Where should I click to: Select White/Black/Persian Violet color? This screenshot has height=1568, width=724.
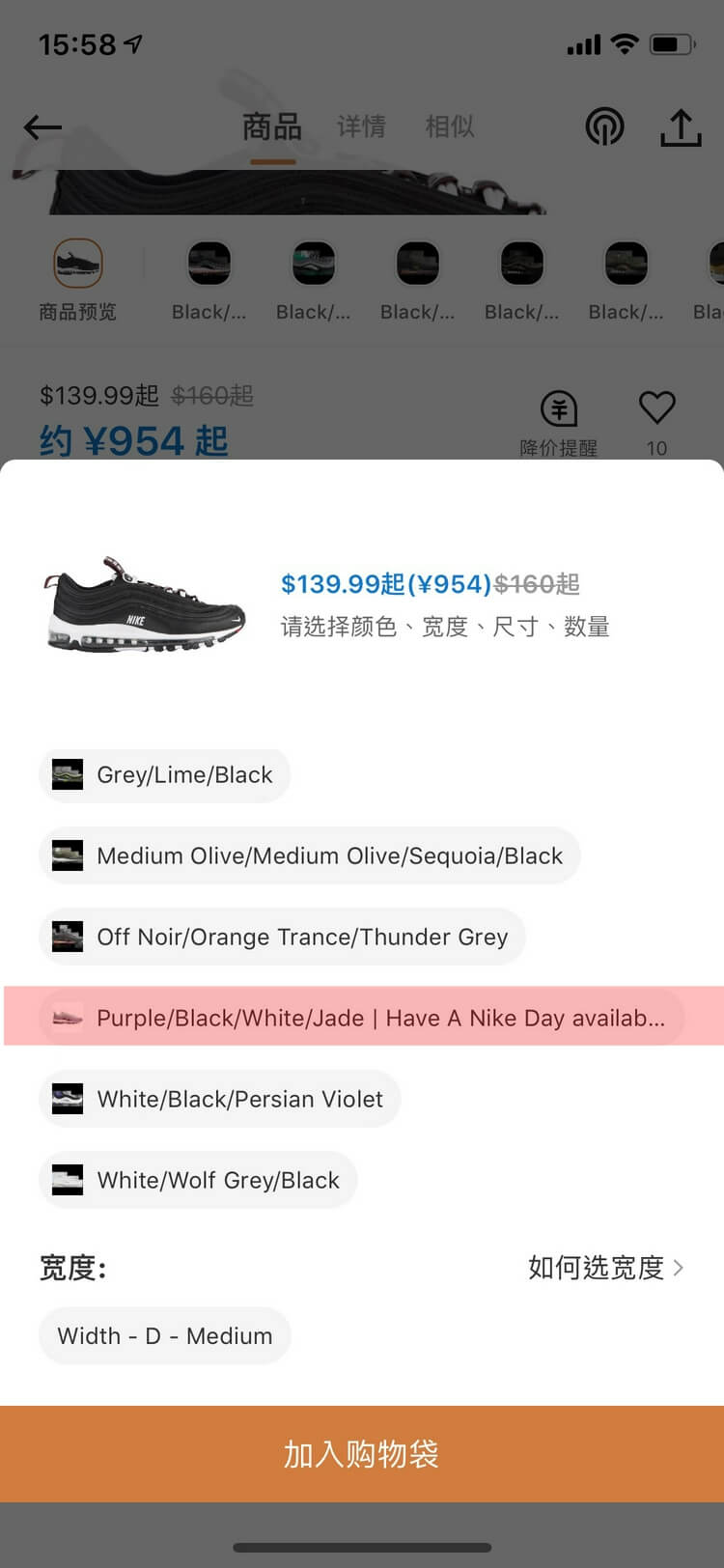(219, 1100)
